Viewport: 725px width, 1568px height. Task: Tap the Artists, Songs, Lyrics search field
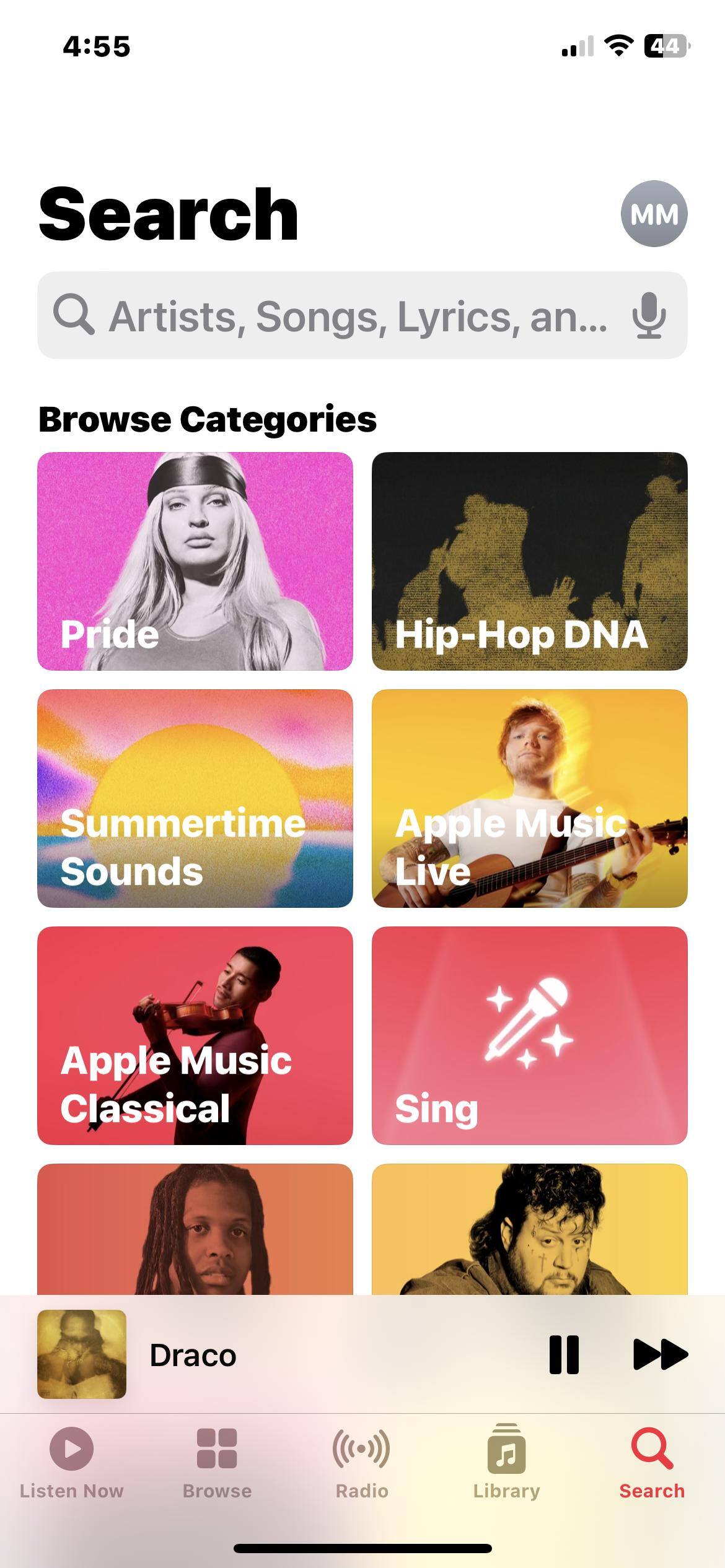[347, 315]
